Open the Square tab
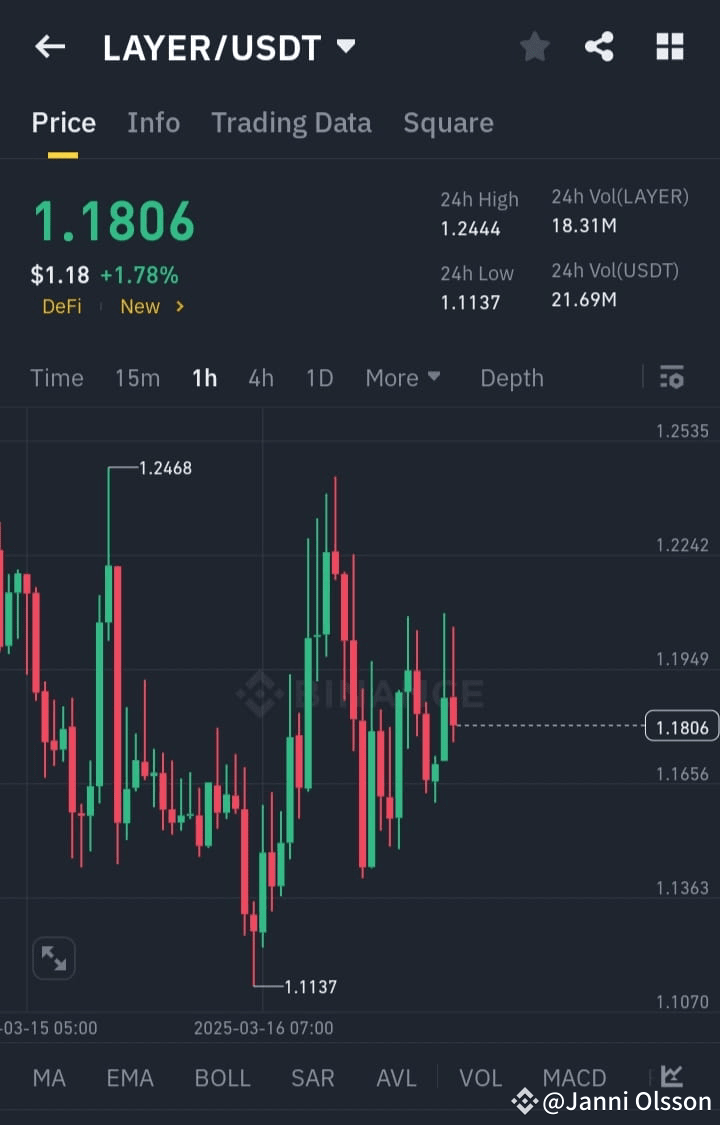The image size is (720, 1125). point(448,122)
